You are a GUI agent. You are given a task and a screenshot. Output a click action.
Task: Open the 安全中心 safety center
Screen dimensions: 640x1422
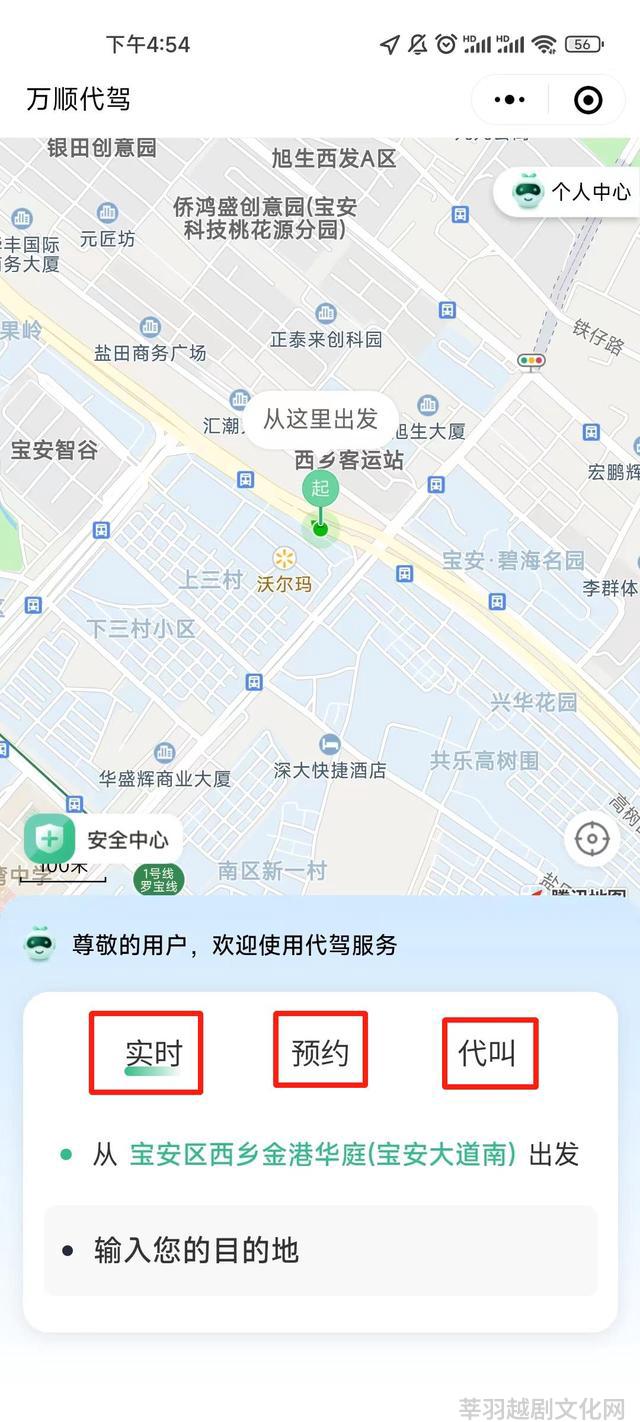[99, 839]
